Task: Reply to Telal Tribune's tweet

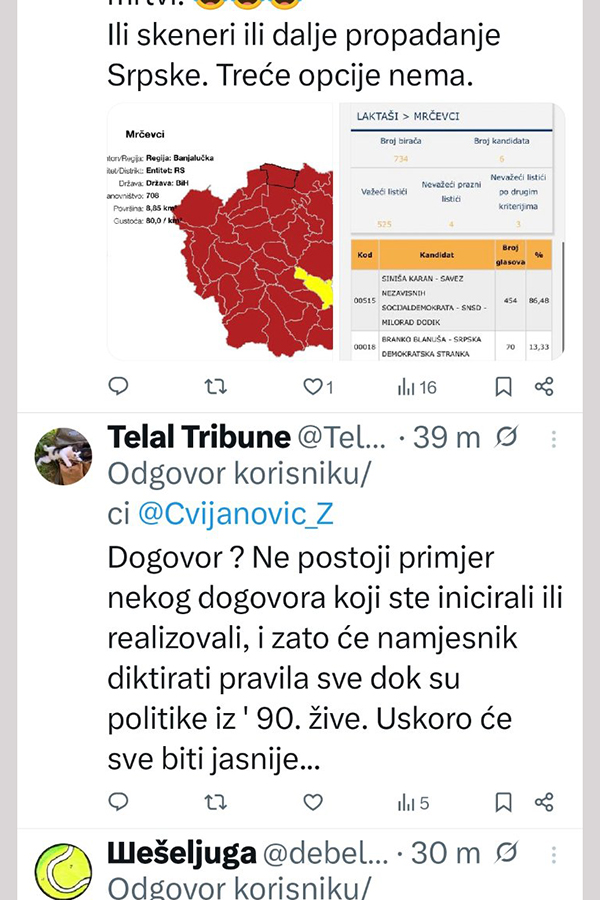Action: tap(118, 802)
